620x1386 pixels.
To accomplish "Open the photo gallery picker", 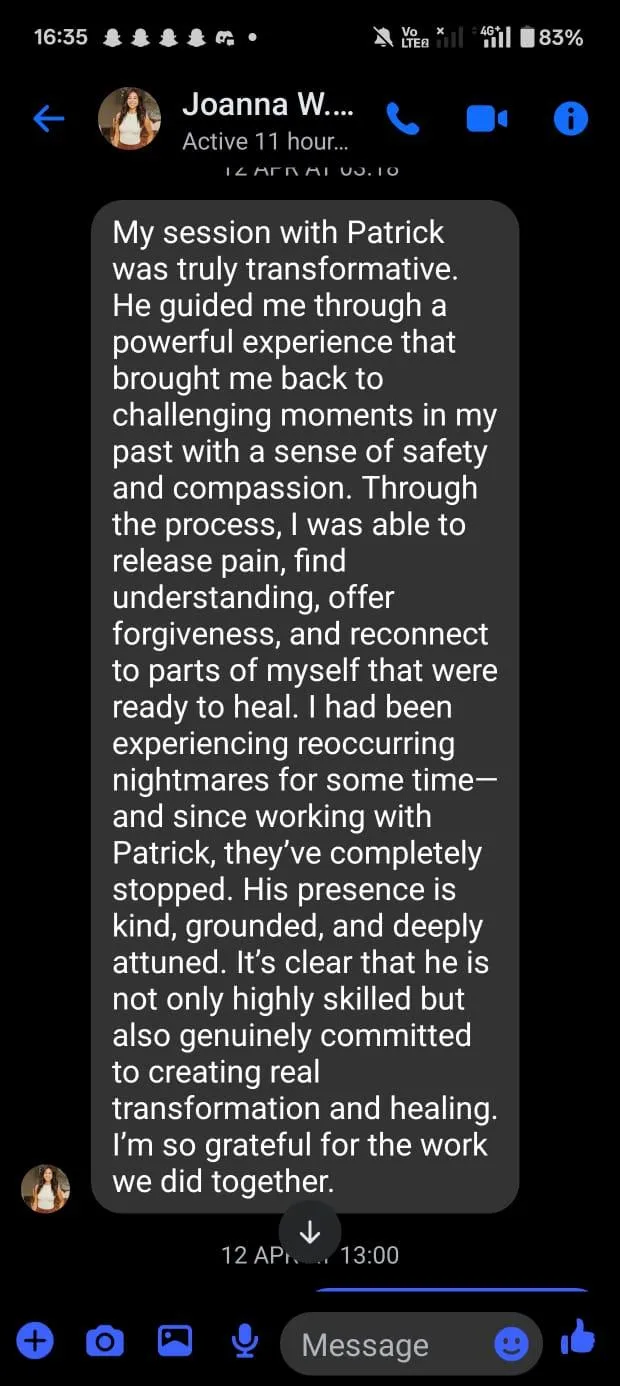I will tap(175, 1340).
